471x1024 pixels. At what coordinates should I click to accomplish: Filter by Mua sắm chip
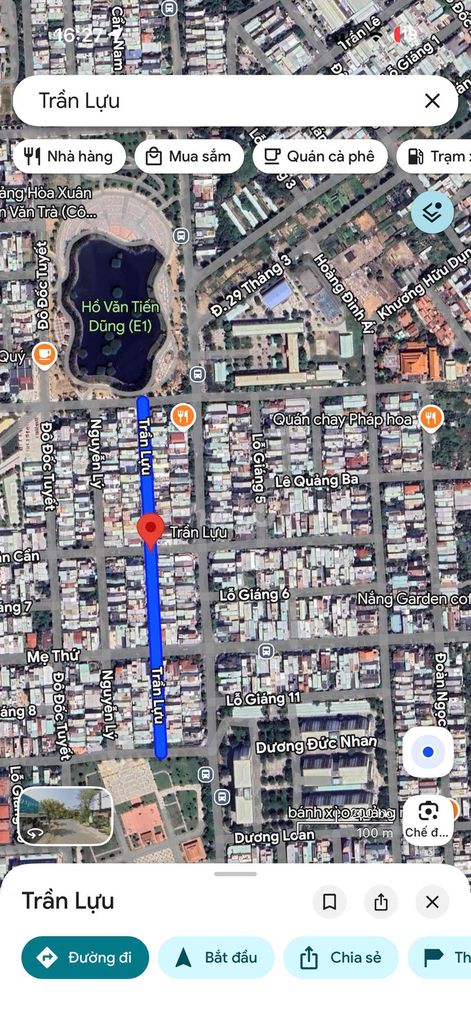click(x=189, y=157)
